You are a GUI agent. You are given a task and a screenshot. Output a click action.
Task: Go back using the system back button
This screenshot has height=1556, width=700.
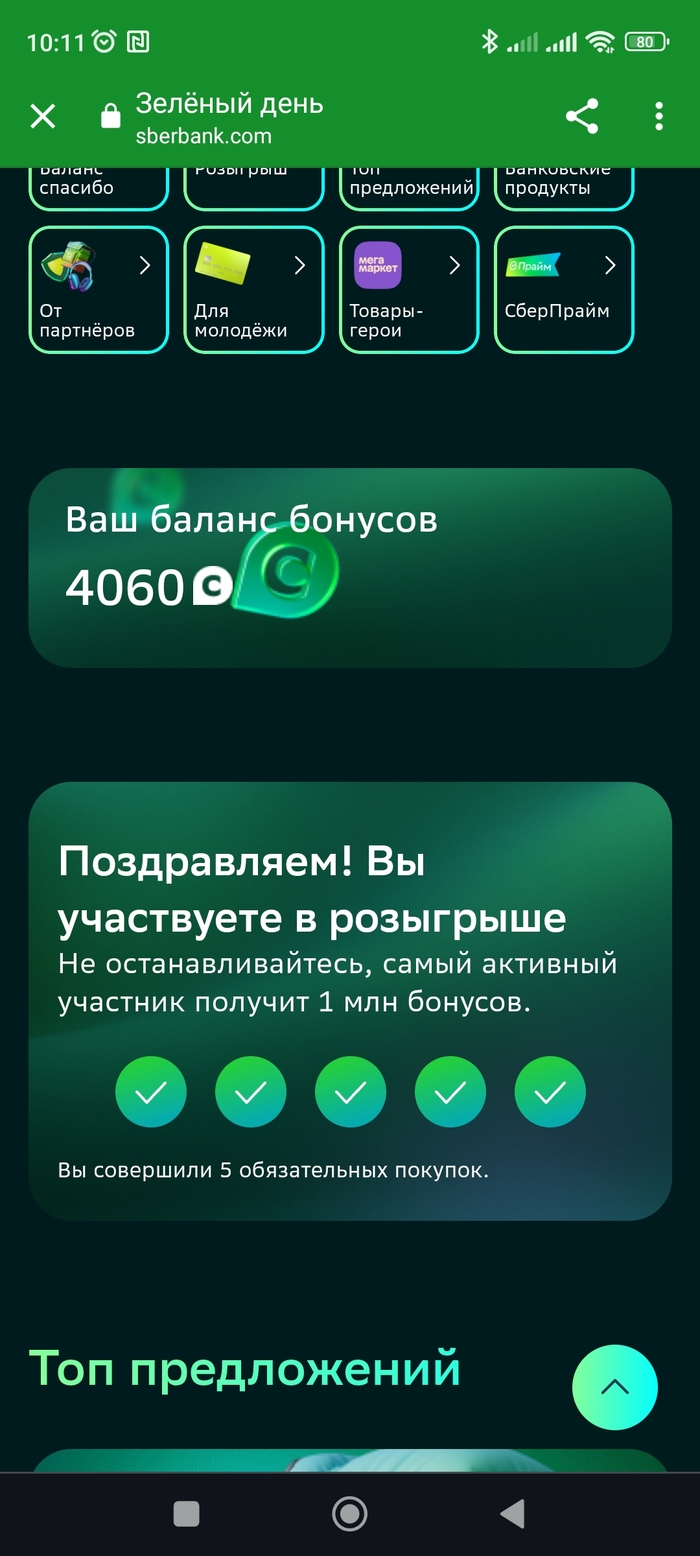pos(512,1514)
